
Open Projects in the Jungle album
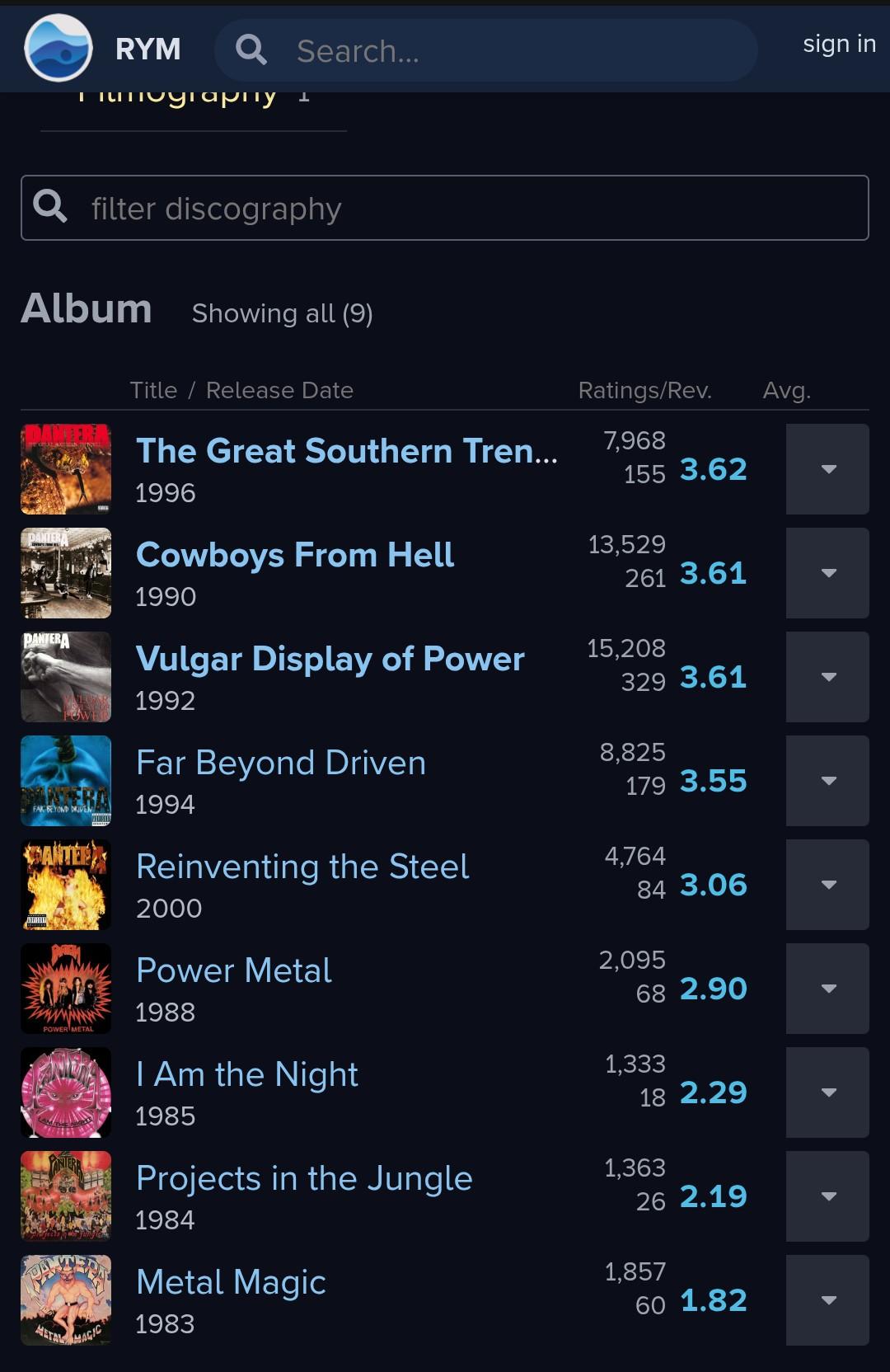point(304,1178)
